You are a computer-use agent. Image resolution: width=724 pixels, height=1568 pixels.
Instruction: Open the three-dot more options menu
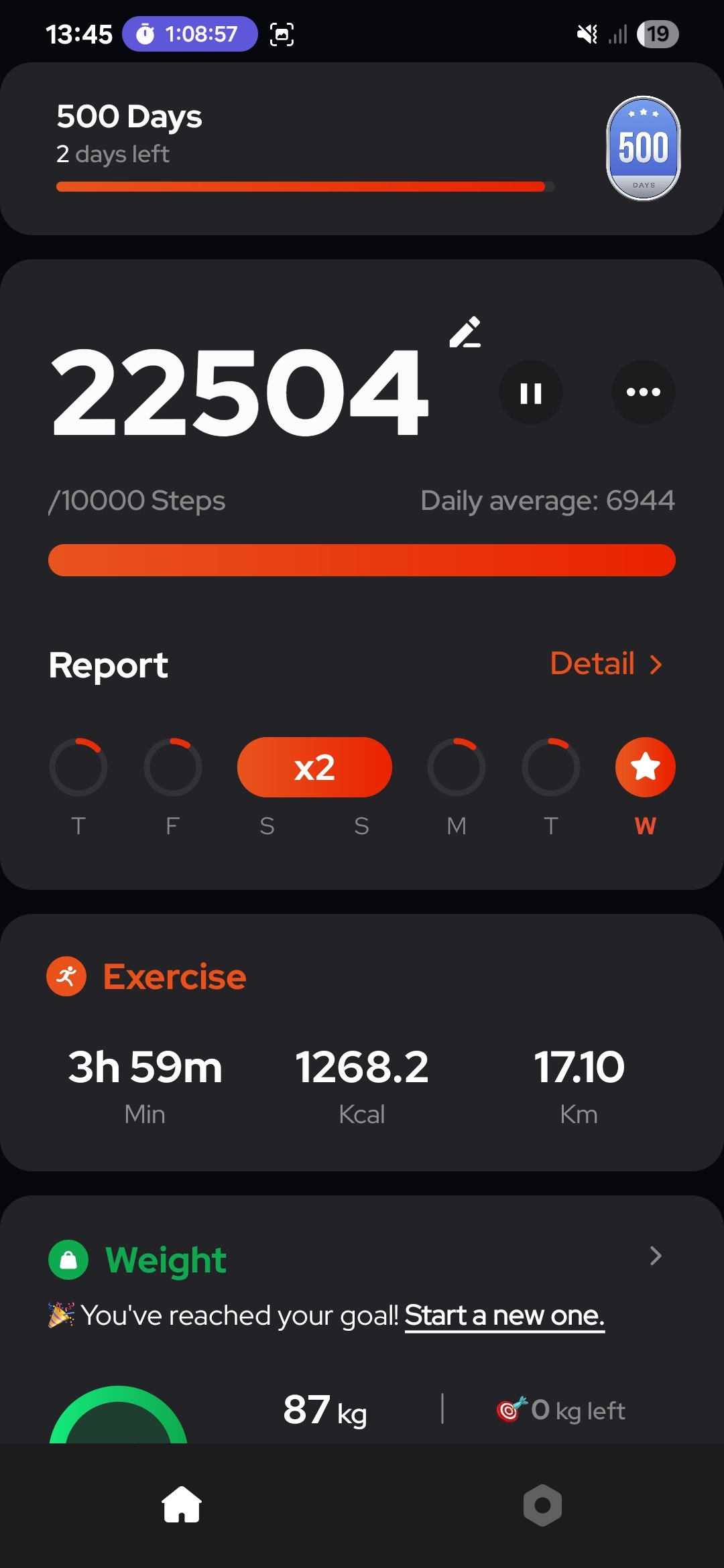(x=644, y=392)
